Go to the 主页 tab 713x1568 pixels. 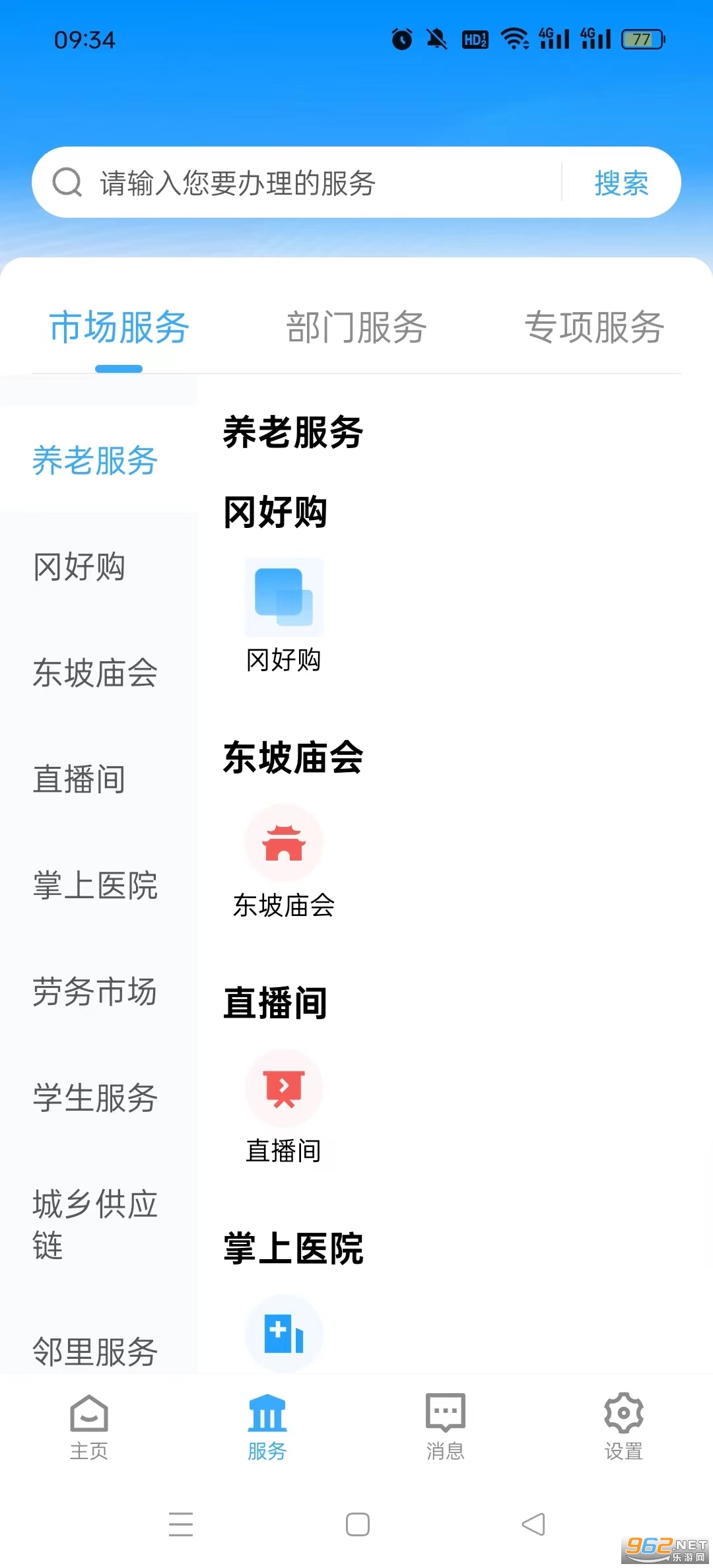pyautogui.click(x=89, y=1425)
